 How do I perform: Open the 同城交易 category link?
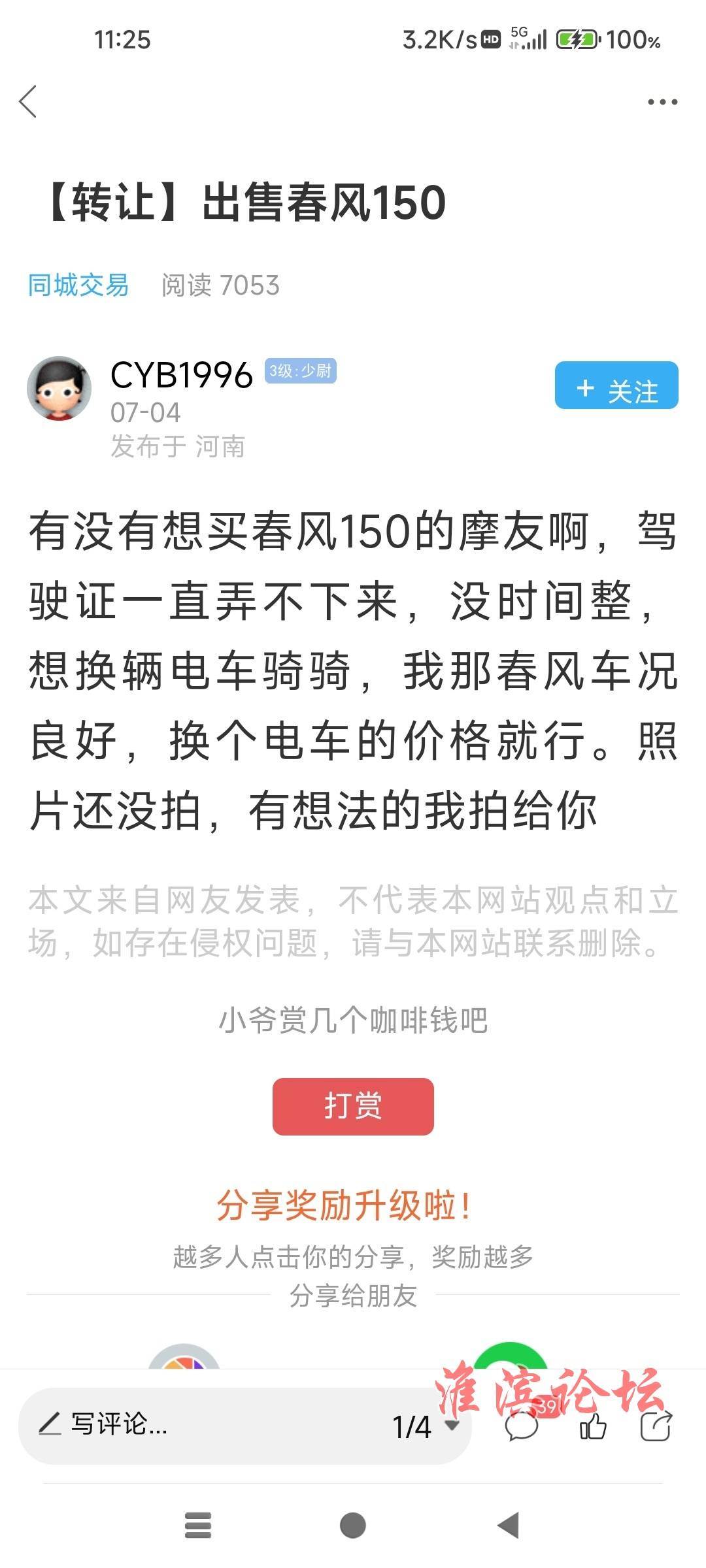[78, 286]
